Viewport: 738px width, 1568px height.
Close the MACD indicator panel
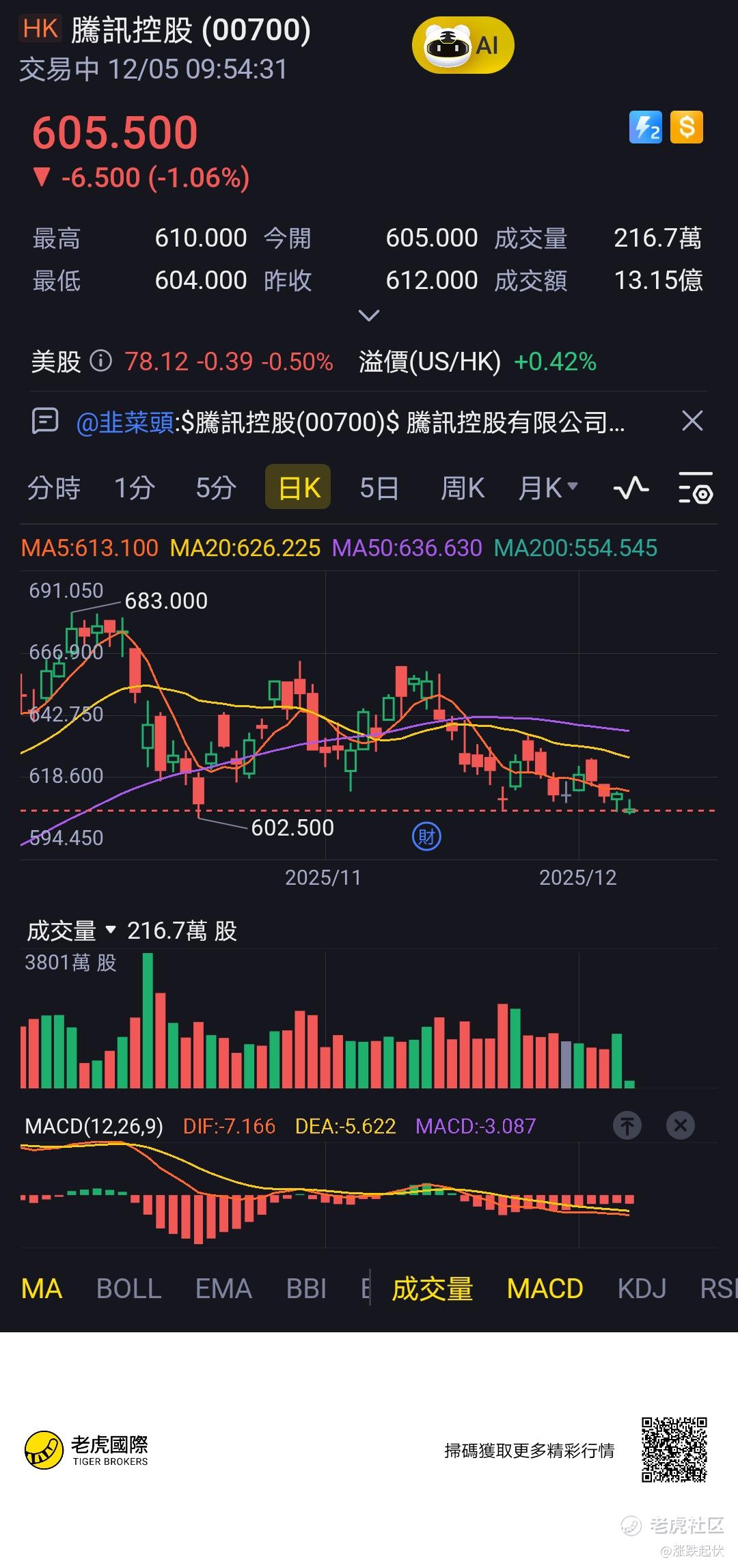tap(681, 1125)
